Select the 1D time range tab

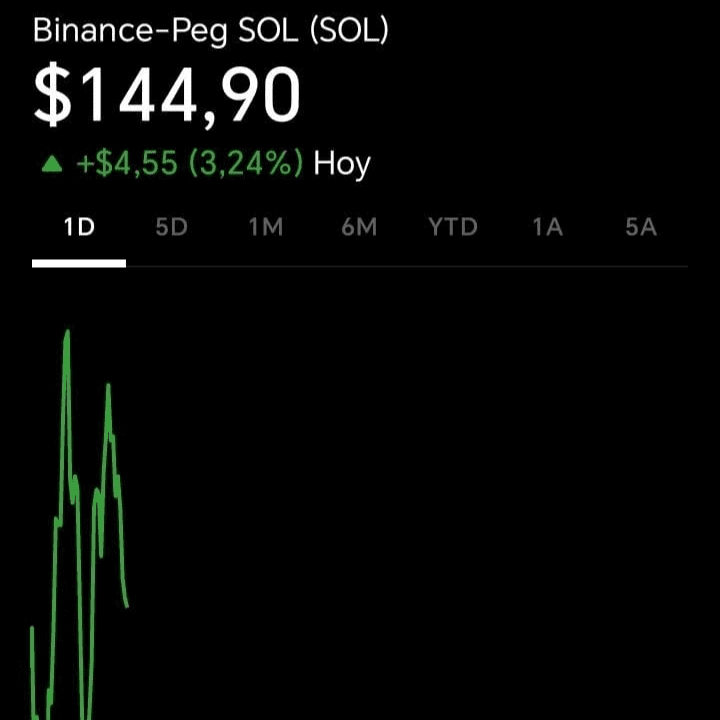point(79,228)
